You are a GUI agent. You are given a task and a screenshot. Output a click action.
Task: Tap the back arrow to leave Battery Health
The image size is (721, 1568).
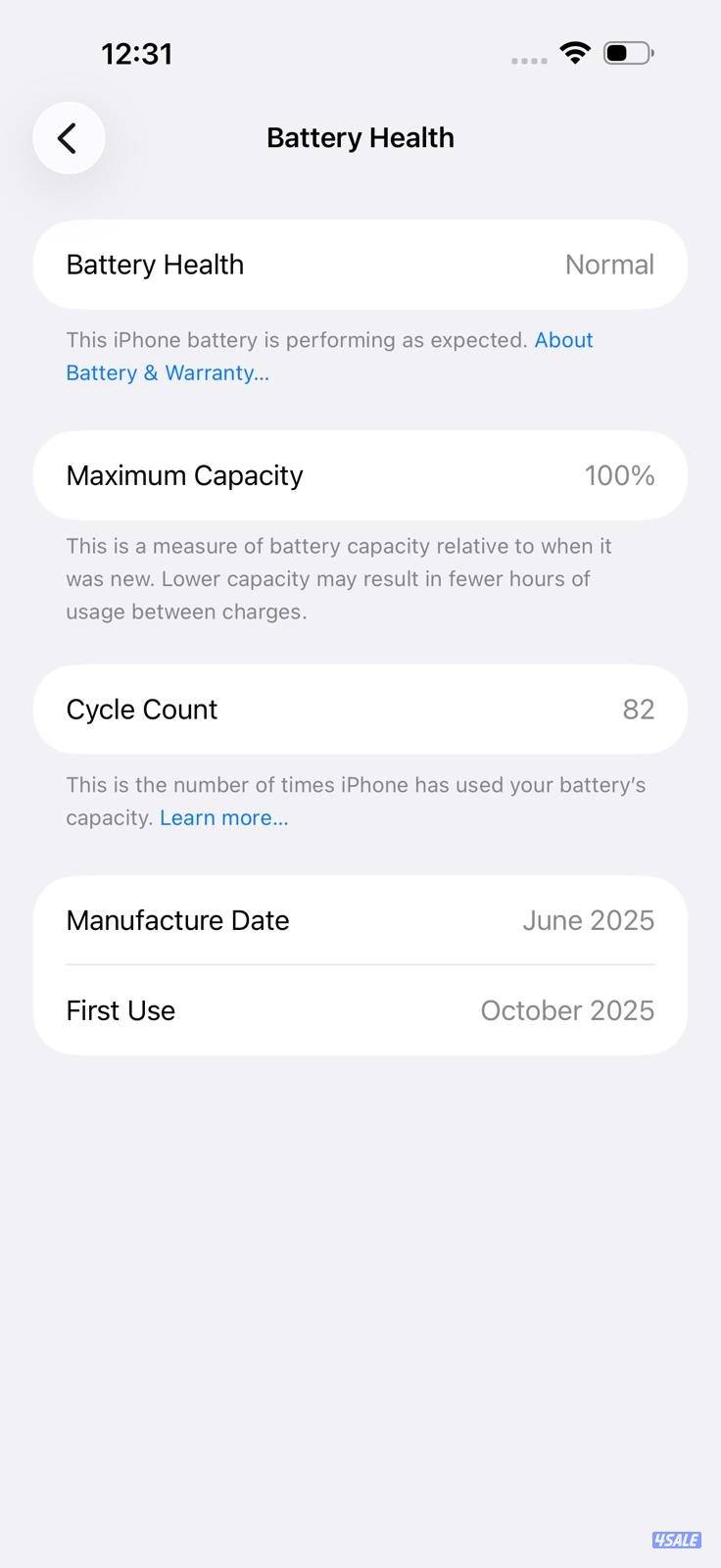pyautogui.click(x=68, y=137)
